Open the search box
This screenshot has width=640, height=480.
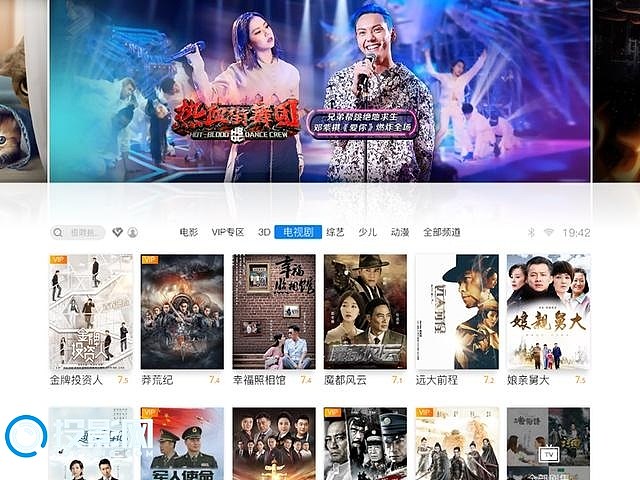[x=78, y=232]
